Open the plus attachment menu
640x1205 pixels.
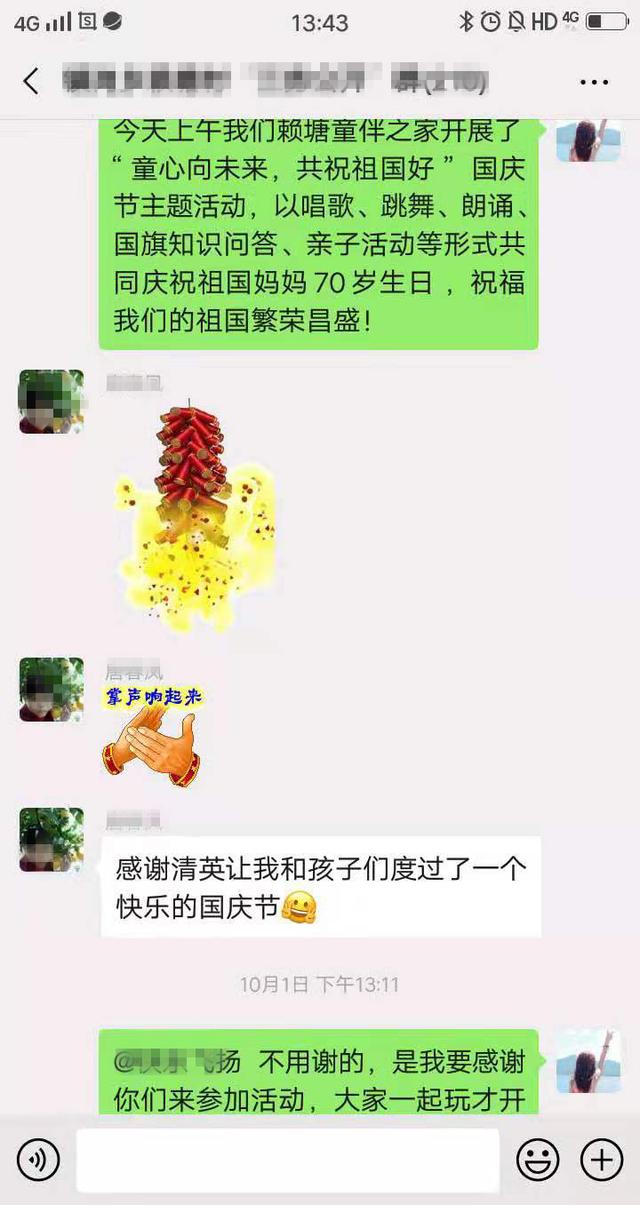click(x=602, y=1160)
